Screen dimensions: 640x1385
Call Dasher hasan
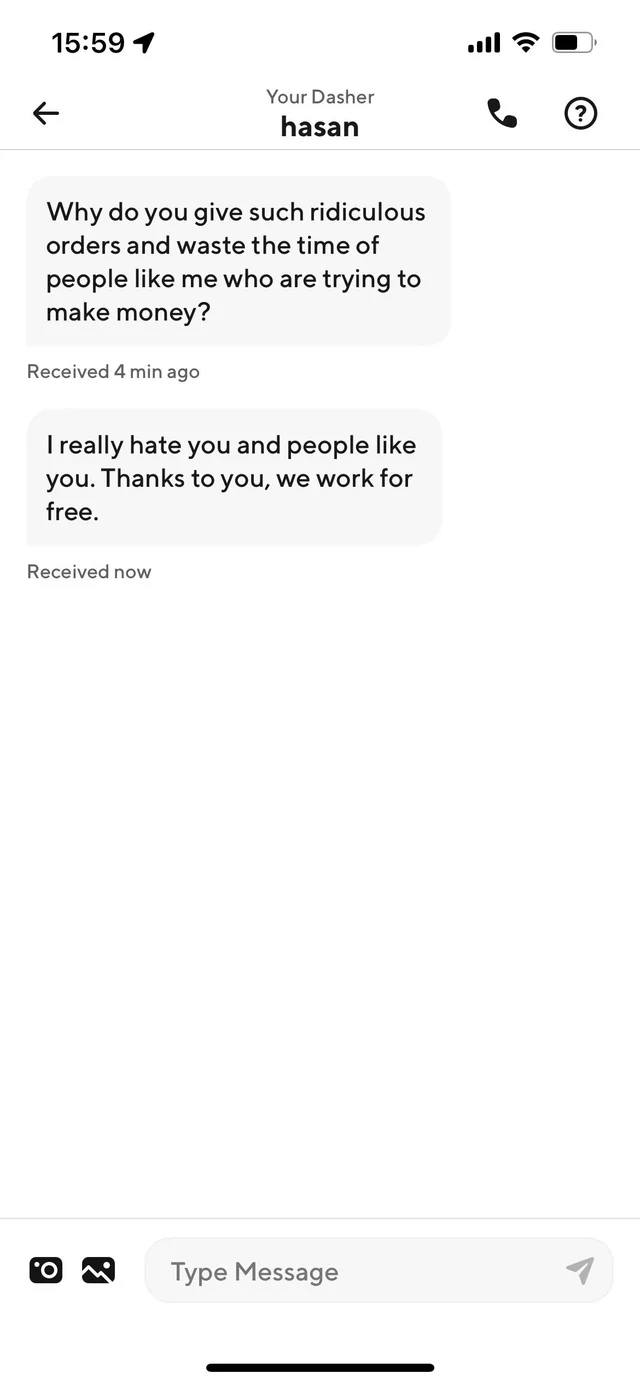(x=502, y=114)
